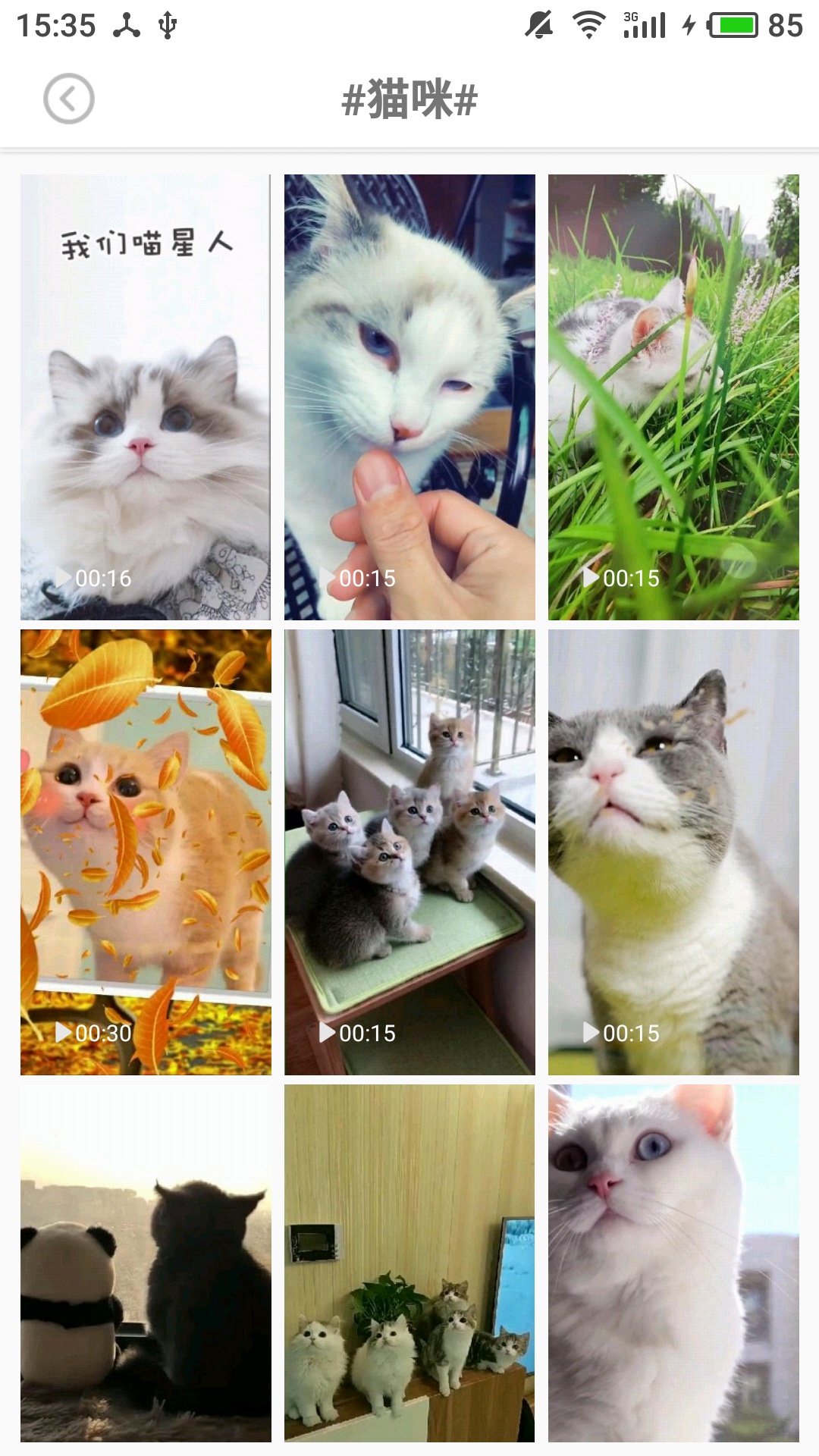This screenshot has height=1456, width=819.
Task: Open the five kittens by the window video
Action: click(409, 852)
